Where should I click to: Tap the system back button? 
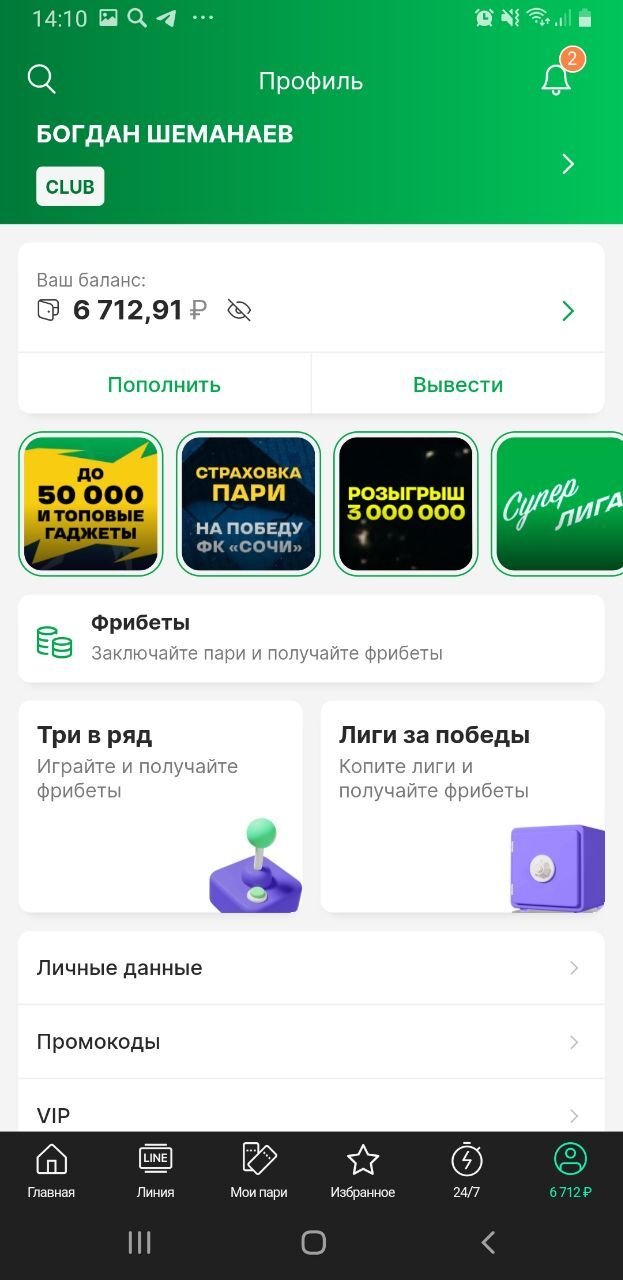[488, 1242]
